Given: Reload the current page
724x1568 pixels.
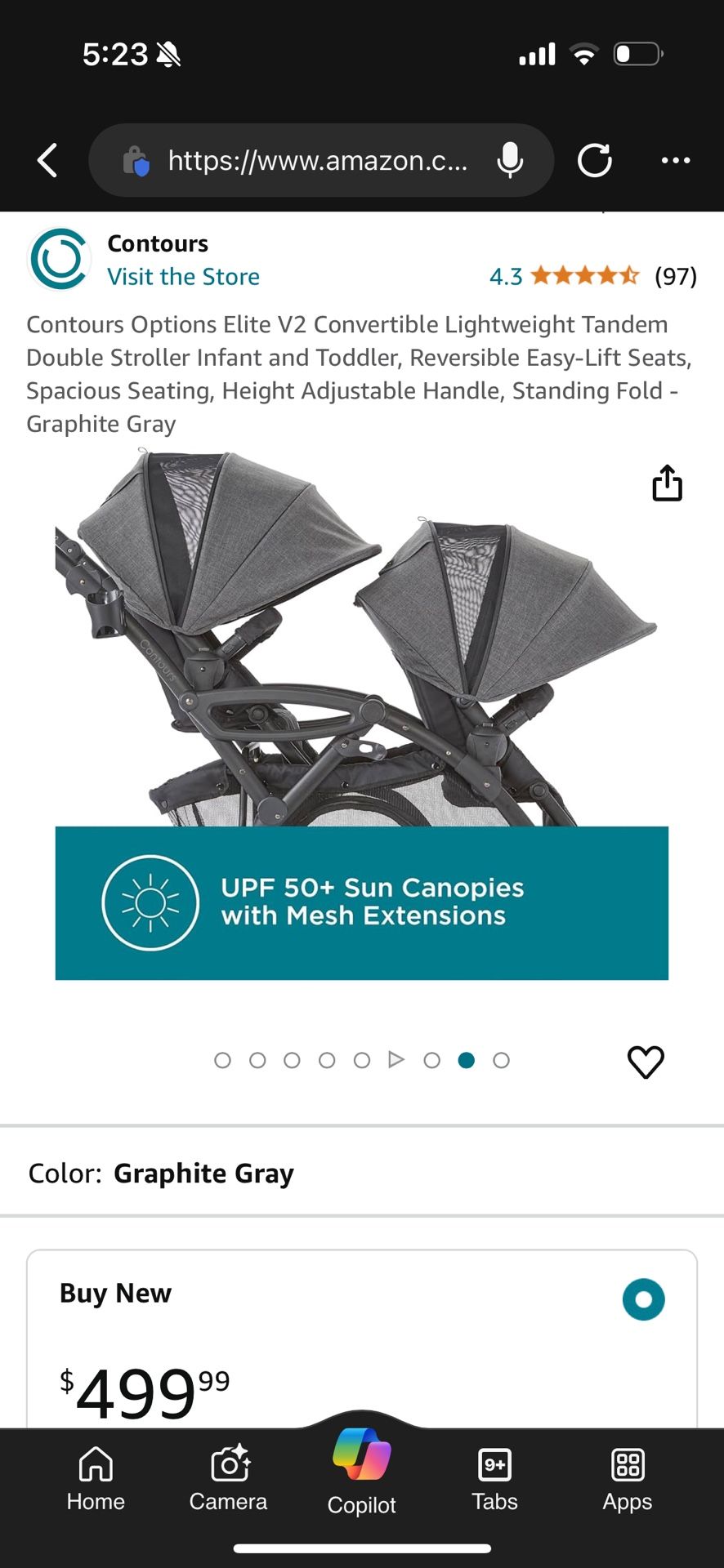Looking at the screenshot, I should click(x=594, y=160).
